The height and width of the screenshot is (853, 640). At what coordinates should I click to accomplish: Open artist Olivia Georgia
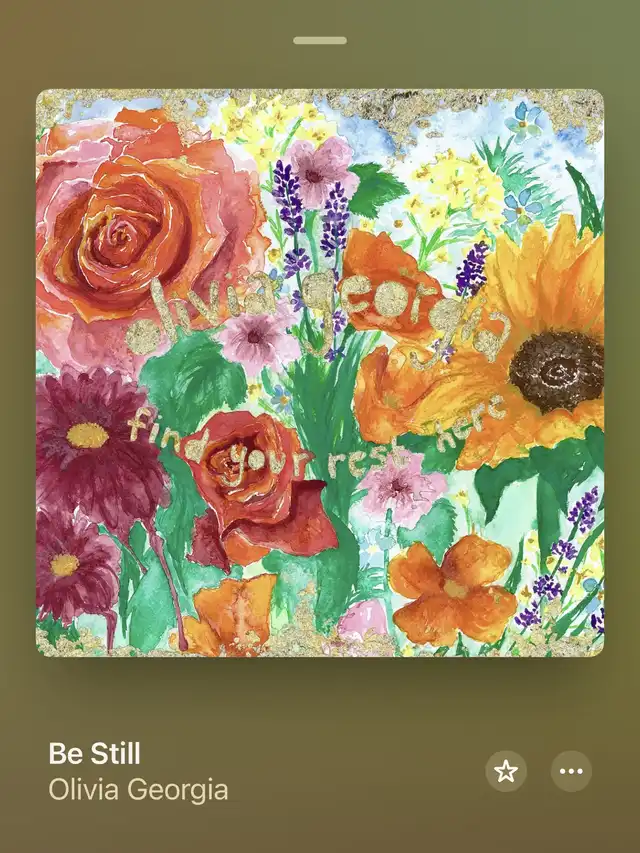pos(138,790)
